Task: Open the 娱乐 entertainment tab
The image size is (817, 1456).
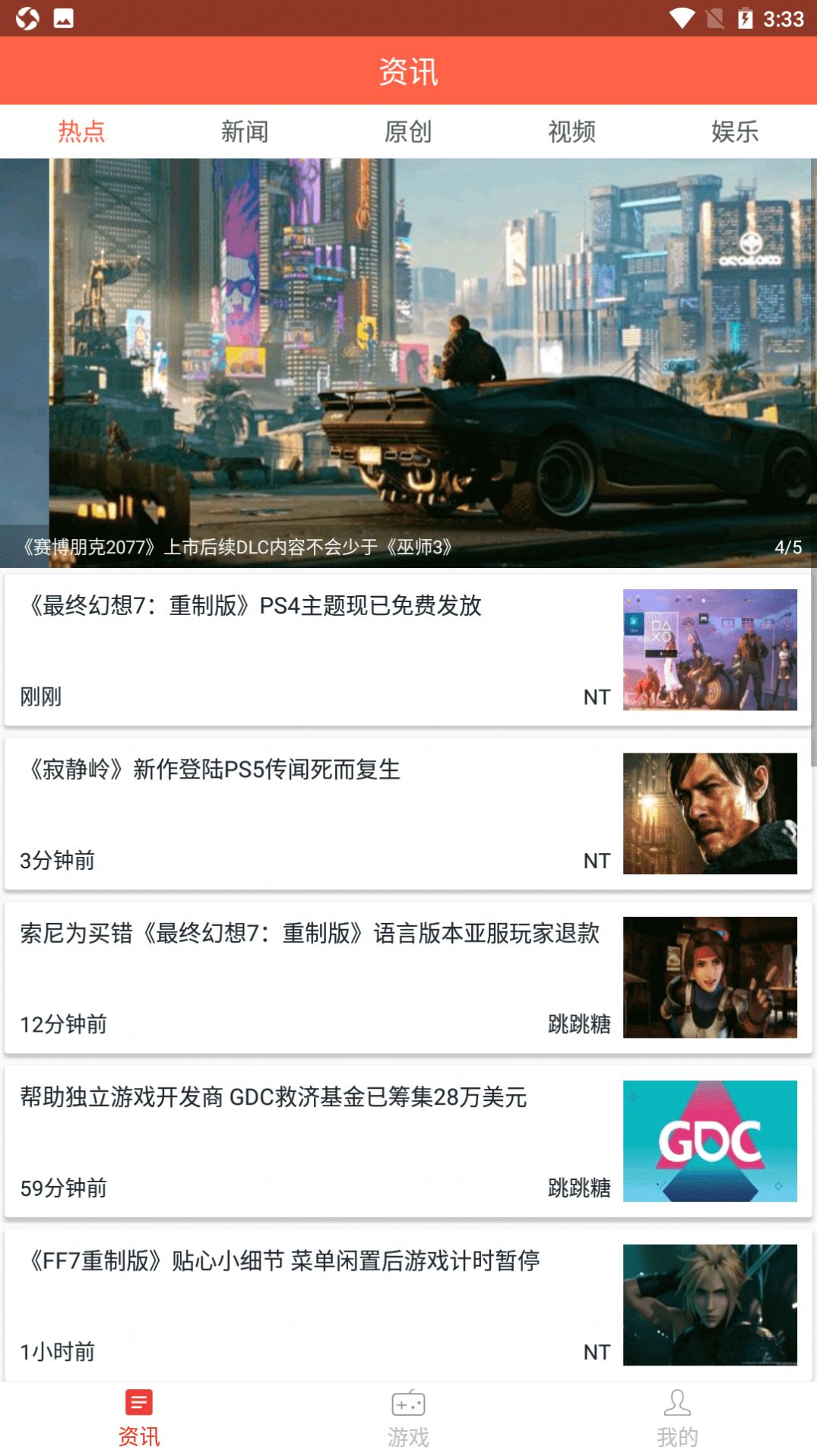Action: coord(736,132)
